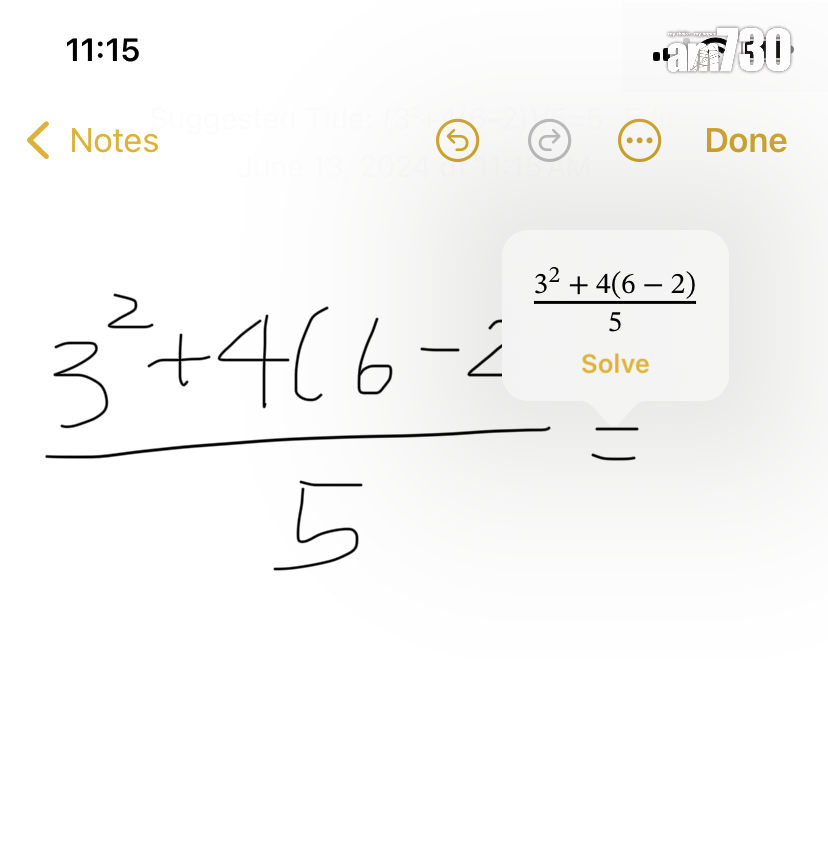Tap the redo arrow icon
Image resolution: width=828 pixels, height=859 pixels.
[x=549, y=141]
